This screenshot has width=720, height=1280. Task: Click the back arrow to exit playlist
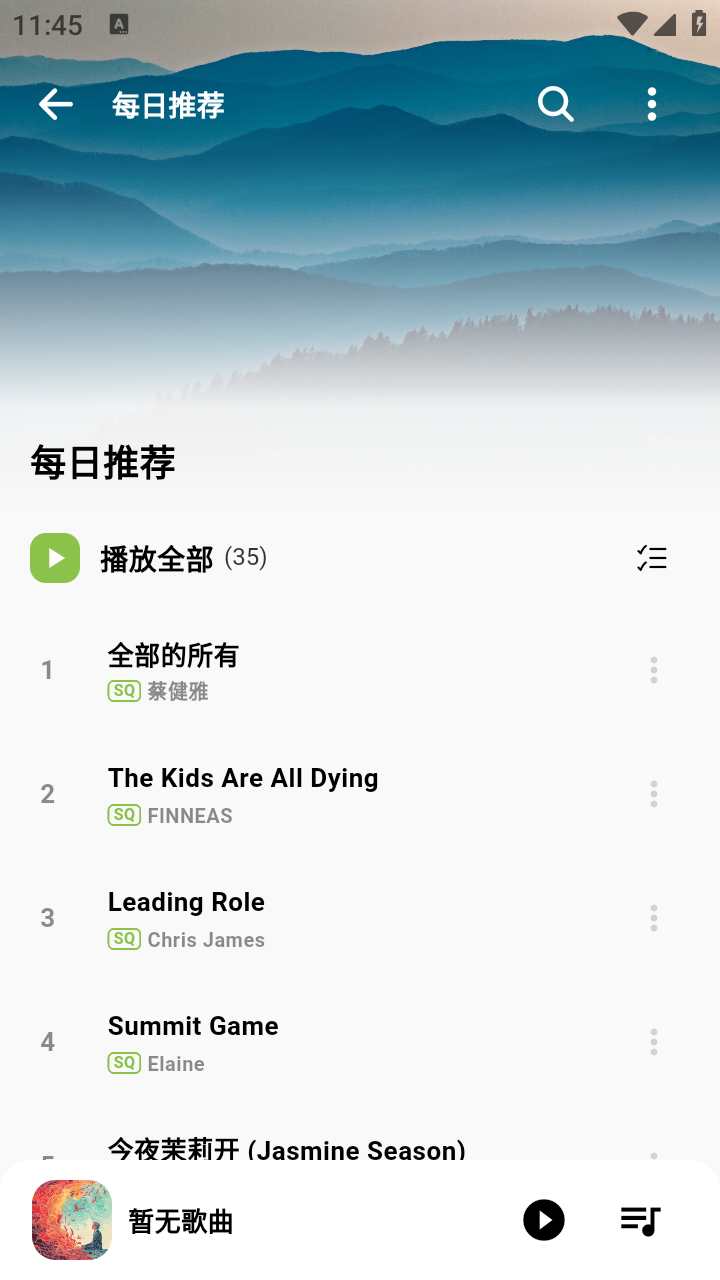pos(55,104)
